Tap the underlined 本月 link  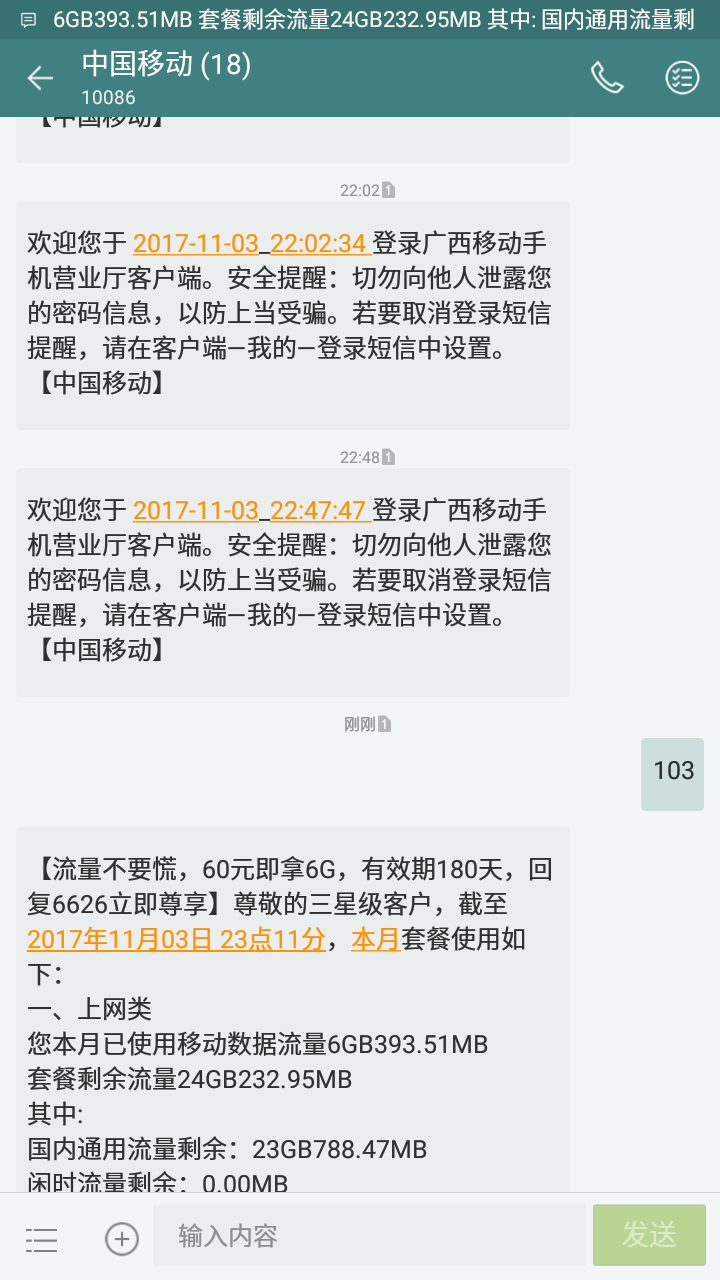[375, 939]
